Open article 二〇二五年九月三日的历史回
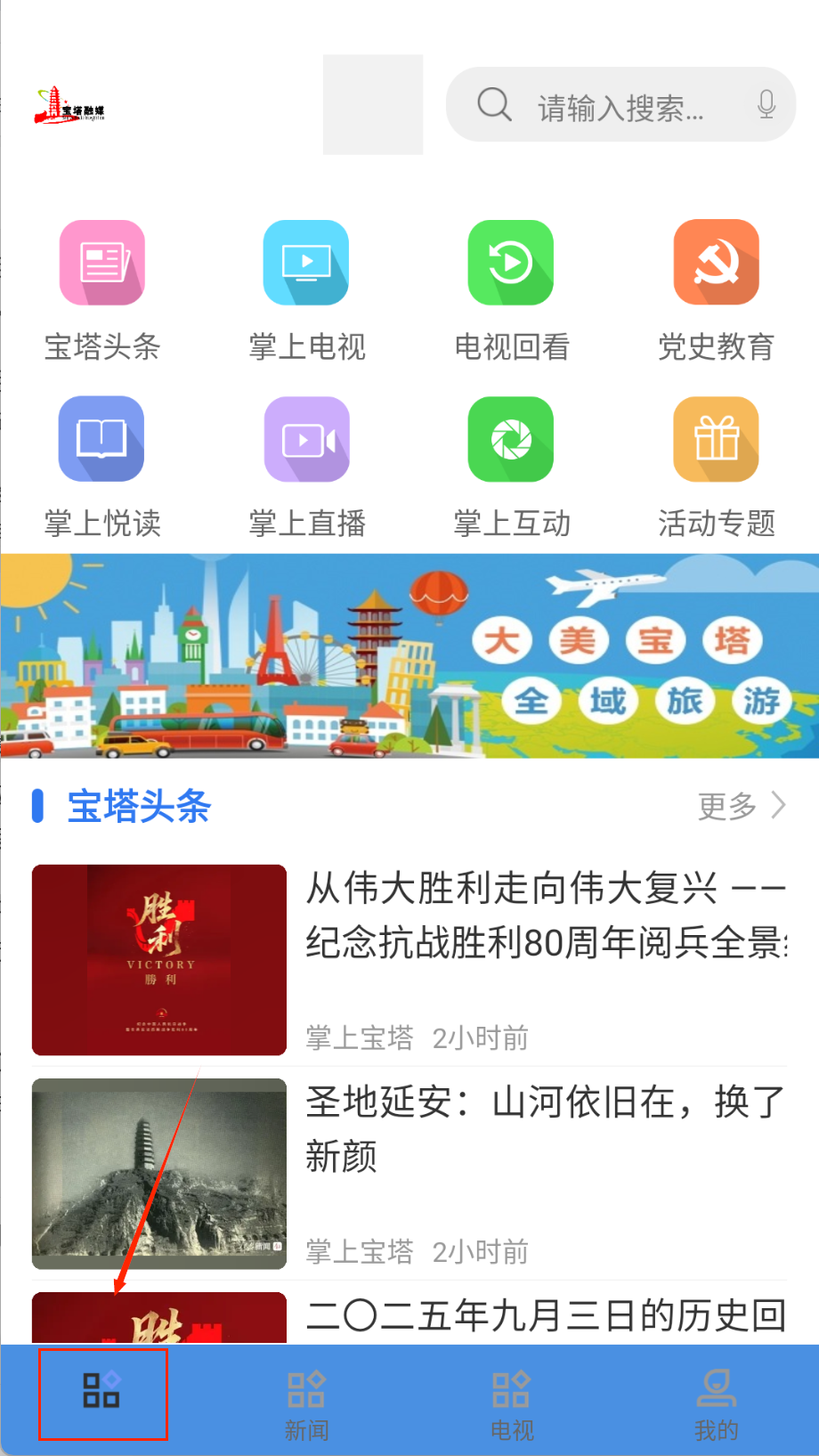The image size is (819, 1456). coord(545,1315)
